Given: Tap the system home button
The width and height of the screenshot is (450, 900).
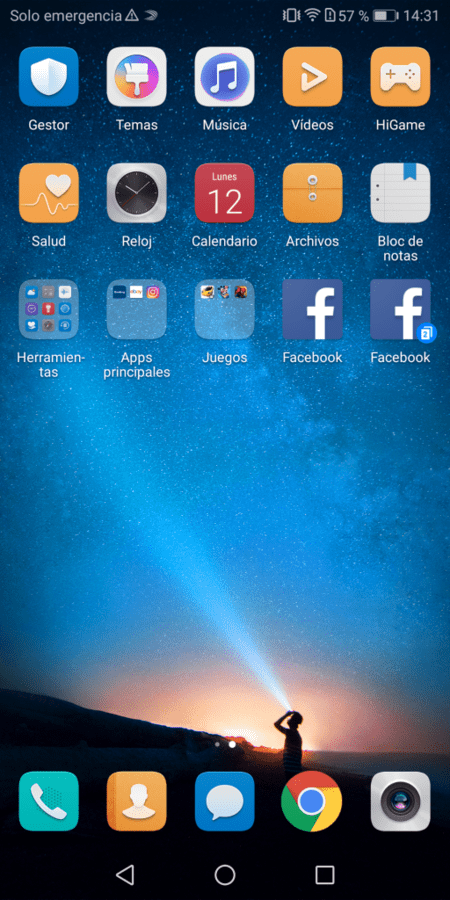Looking at the screenshot, I should pos(225,875).
